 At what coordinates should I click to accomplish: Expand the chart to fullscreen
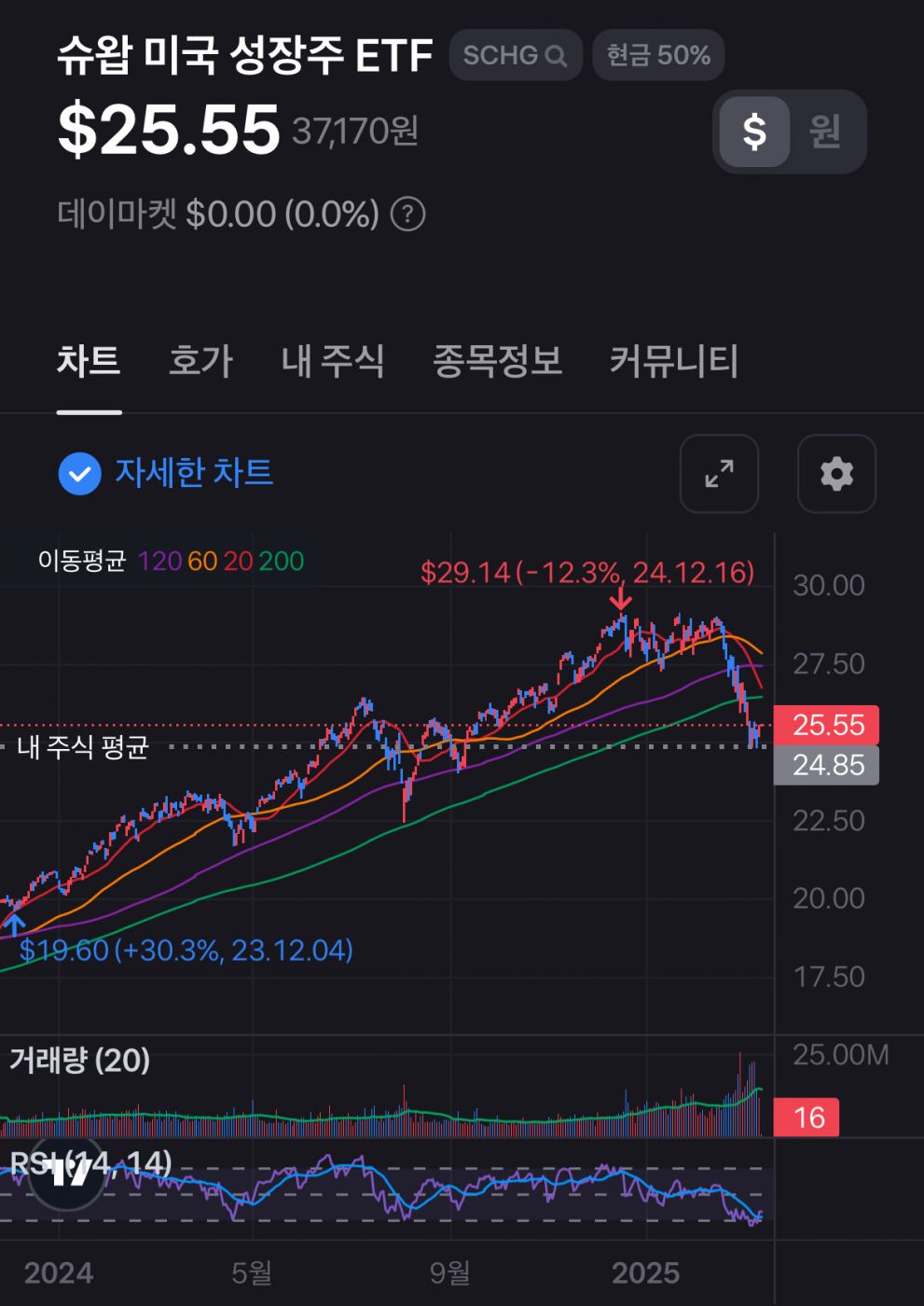719,474
